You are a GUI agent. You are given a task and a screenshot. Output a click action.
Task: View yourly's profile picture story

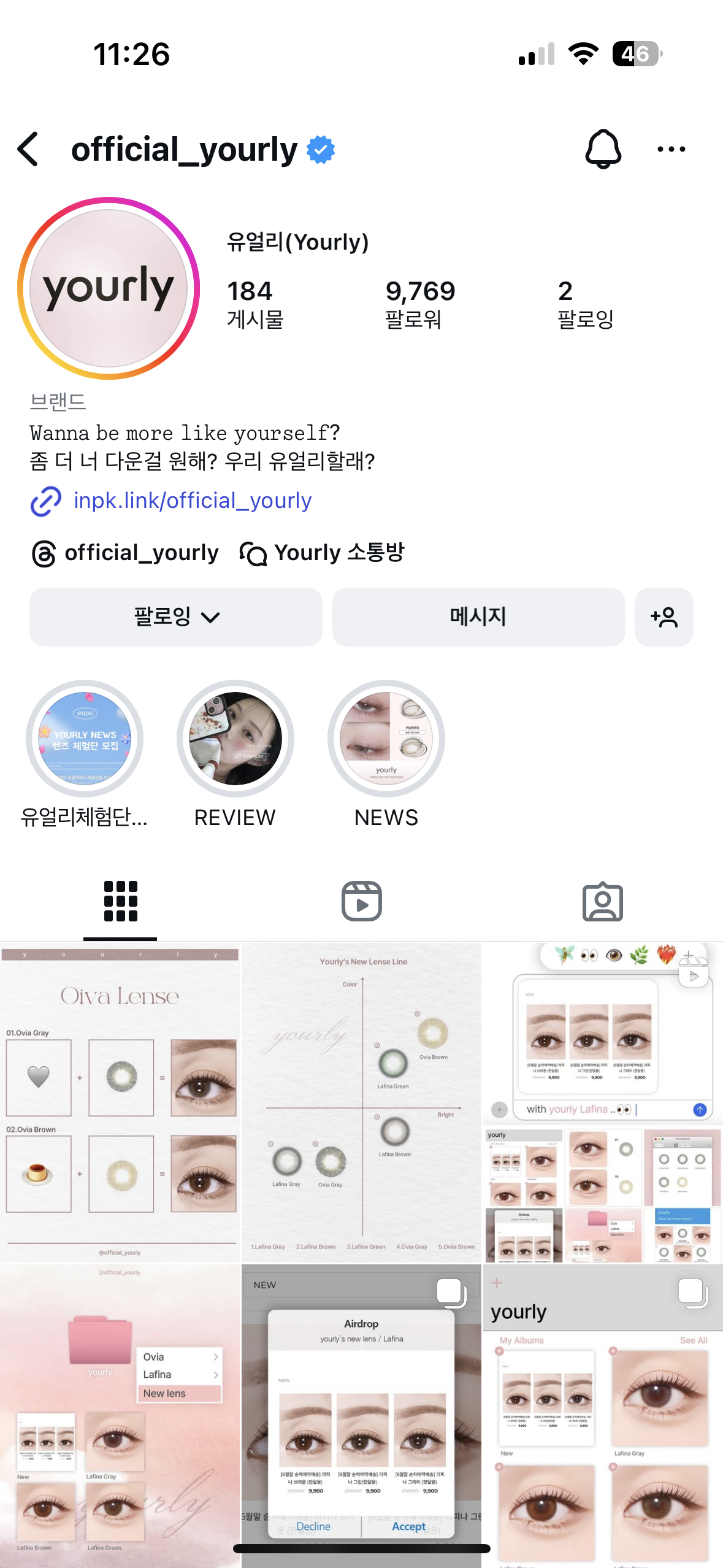tap(109, 288)
